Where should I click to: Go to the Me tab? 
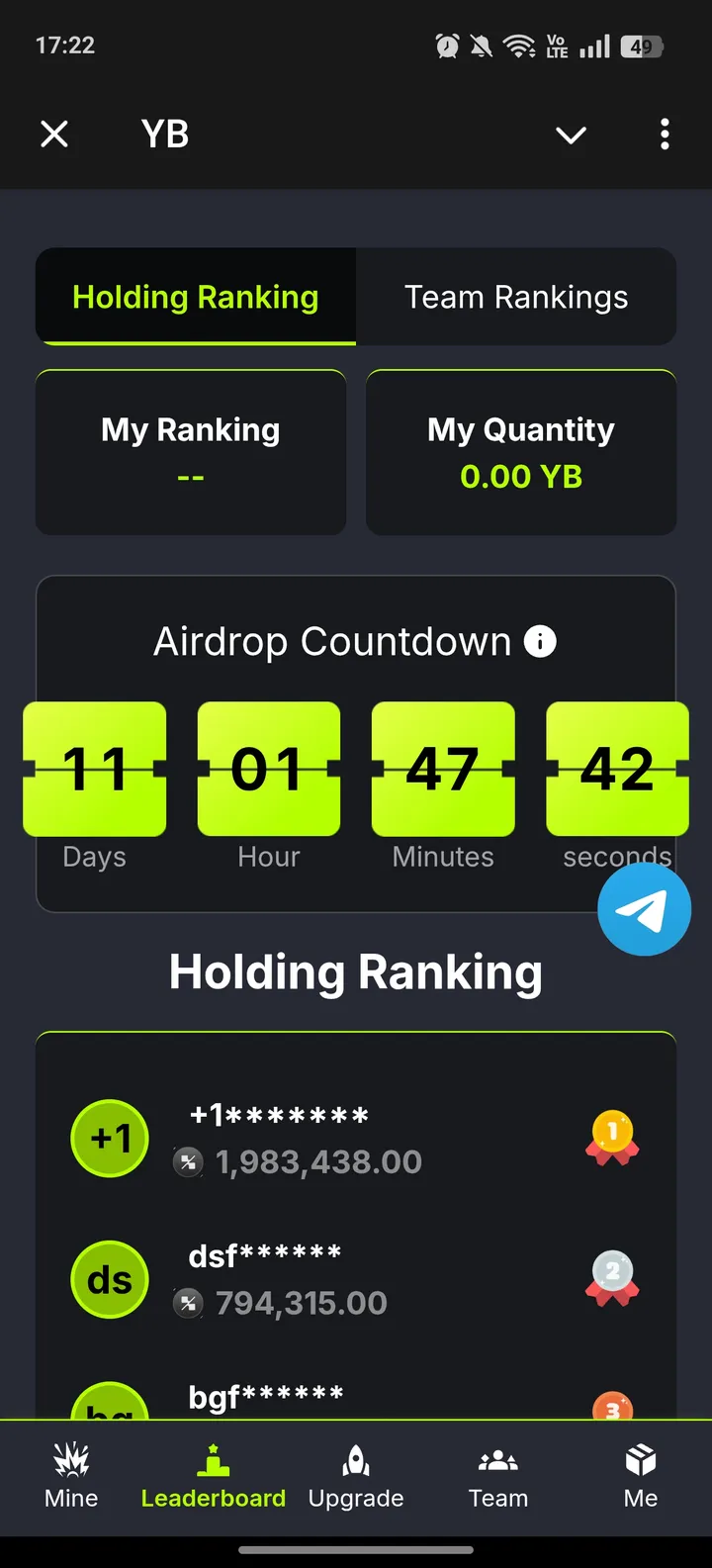click(x=641, y=1476)
